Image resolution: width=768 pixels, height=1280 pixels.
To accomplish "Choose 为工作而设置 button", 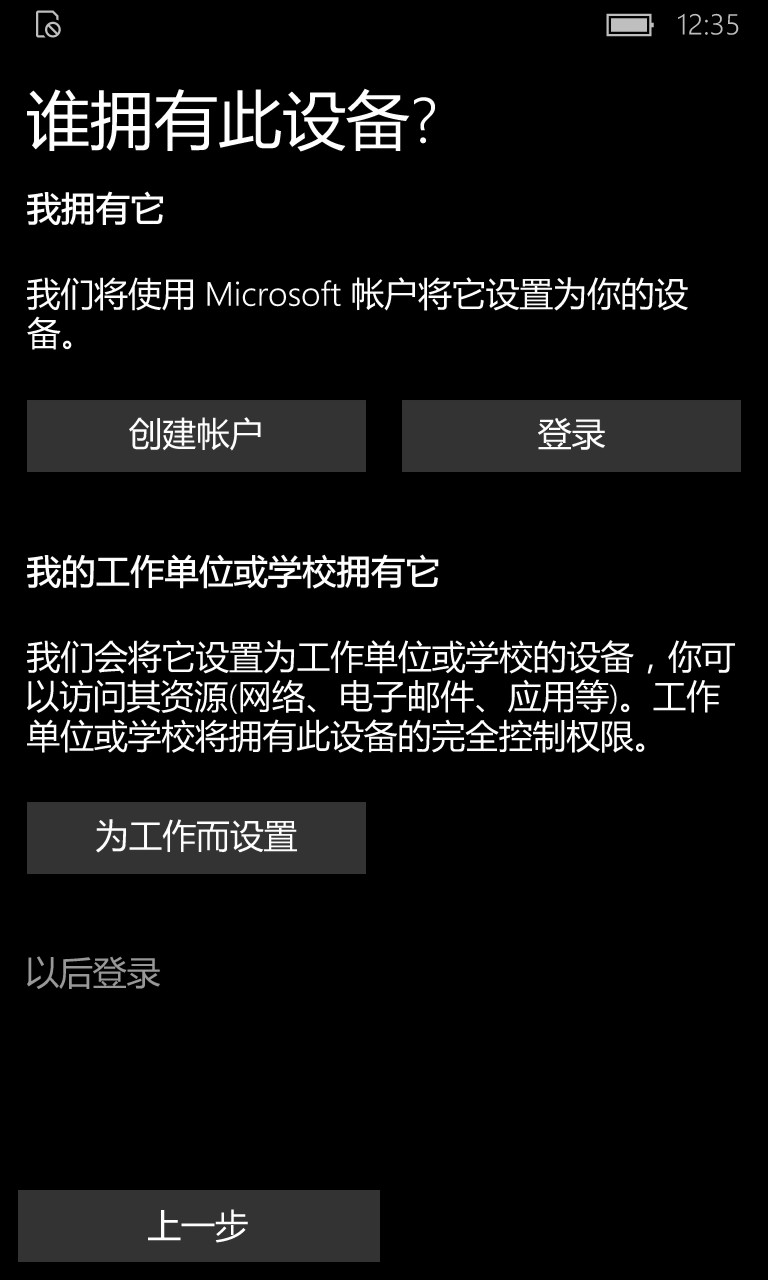I will pos(196,838).
